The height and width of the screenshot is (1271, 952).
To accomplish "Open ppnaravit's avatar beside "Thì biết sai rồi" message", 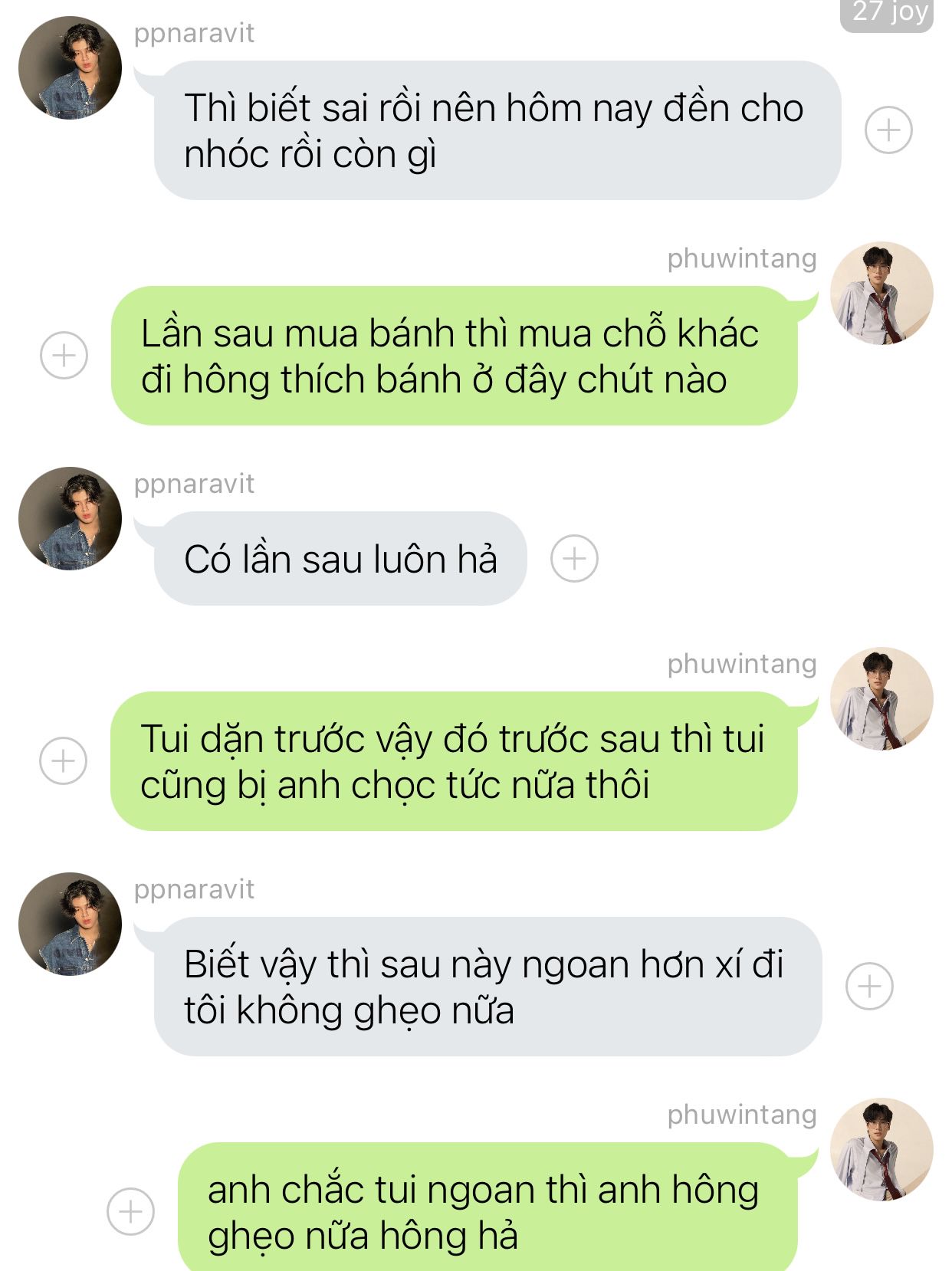I will pyautogui.click(x=71, y=68).
